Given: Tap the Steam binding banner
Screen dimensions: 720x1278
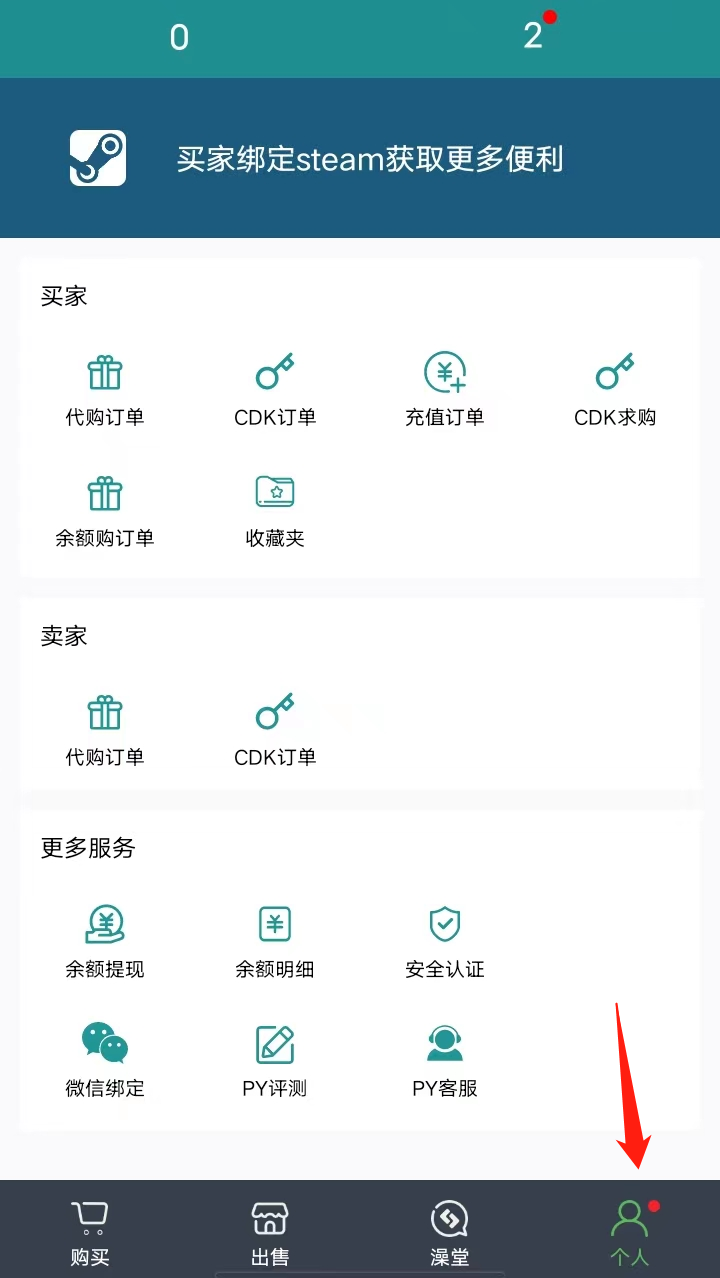Looking at the screenshot, I should click(x=360, y=158).
